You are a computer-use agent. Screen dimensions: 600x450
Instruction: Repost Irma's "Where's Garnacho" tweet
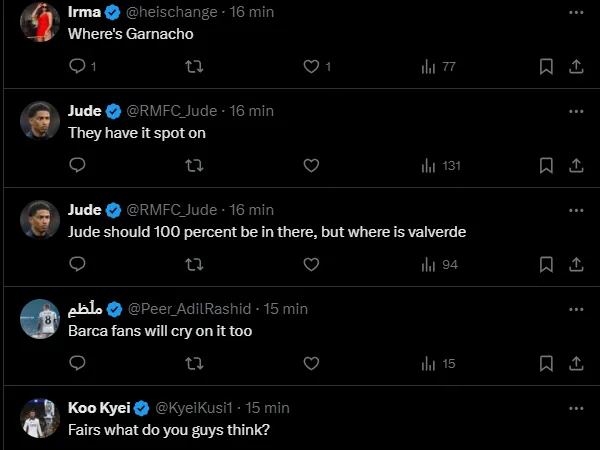tap(195, 67)
